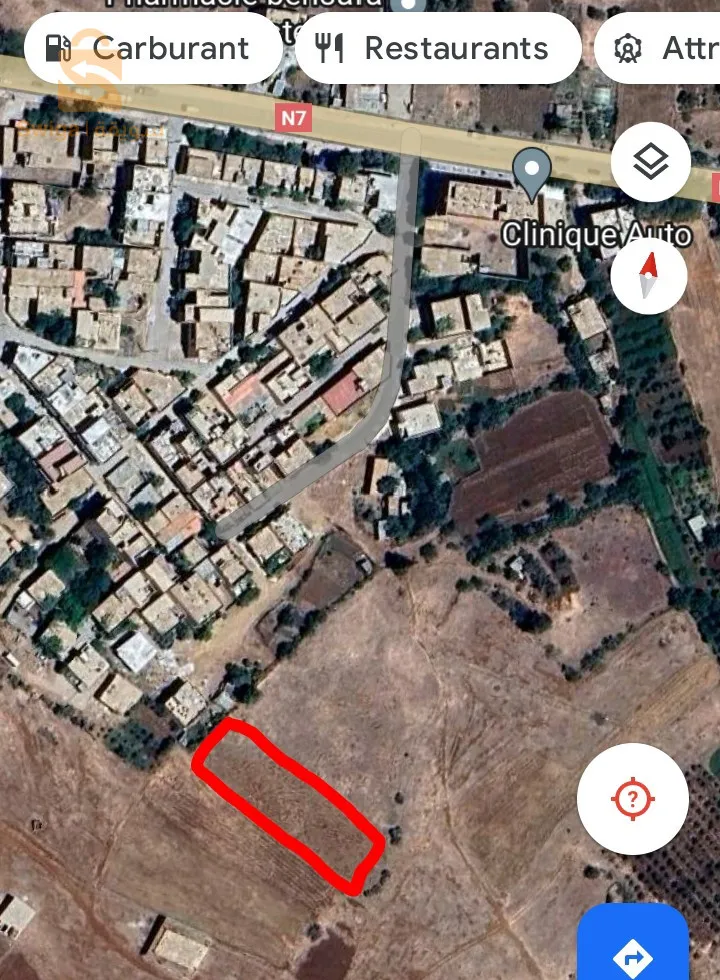This screenshot has height=980, width=720.
Task: Tap the fork and knife Restaurants icon
Action: tap(330, 46)
